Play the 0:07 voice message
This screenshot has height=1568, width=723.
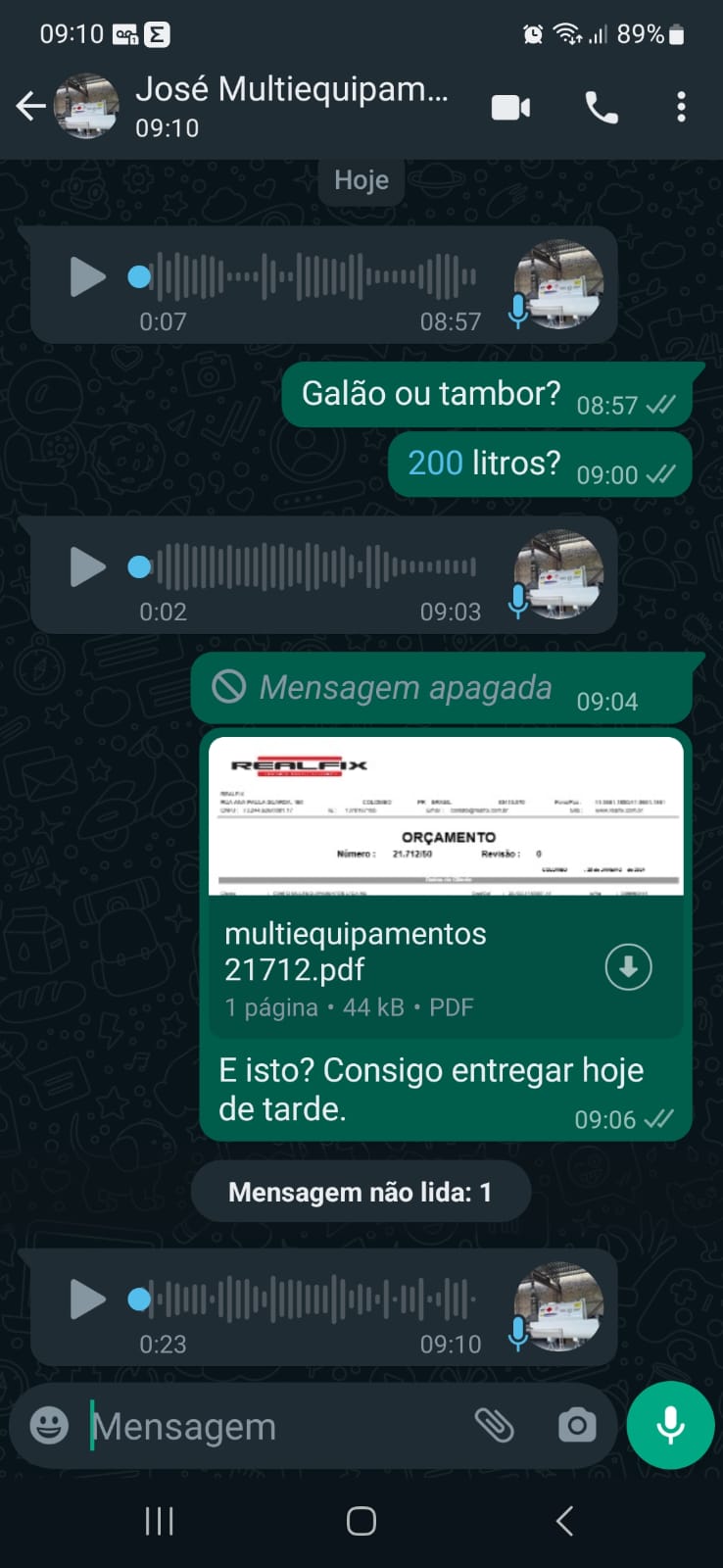[87, 277]
